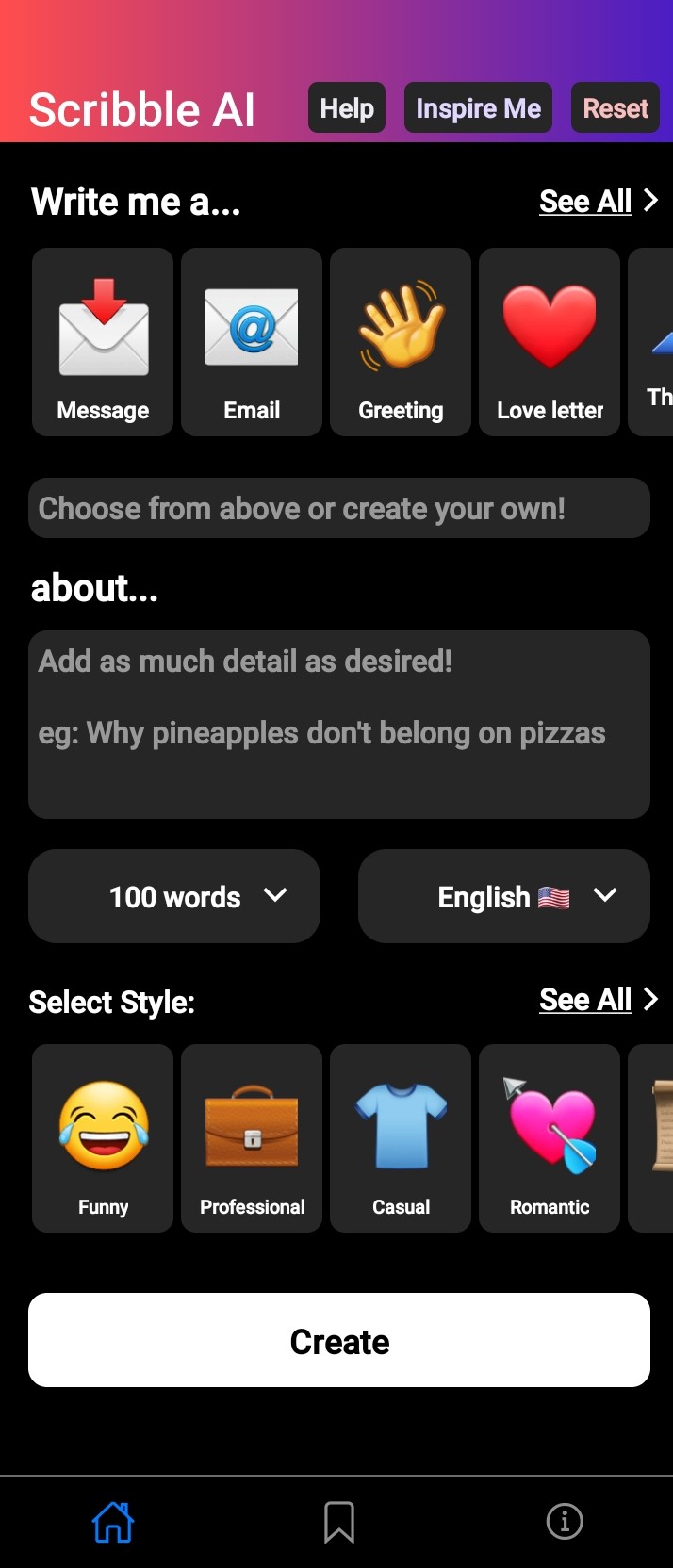Select the Message writing type
The height and width of the screenshot is (1568, 673).
[x=103, y=342]
